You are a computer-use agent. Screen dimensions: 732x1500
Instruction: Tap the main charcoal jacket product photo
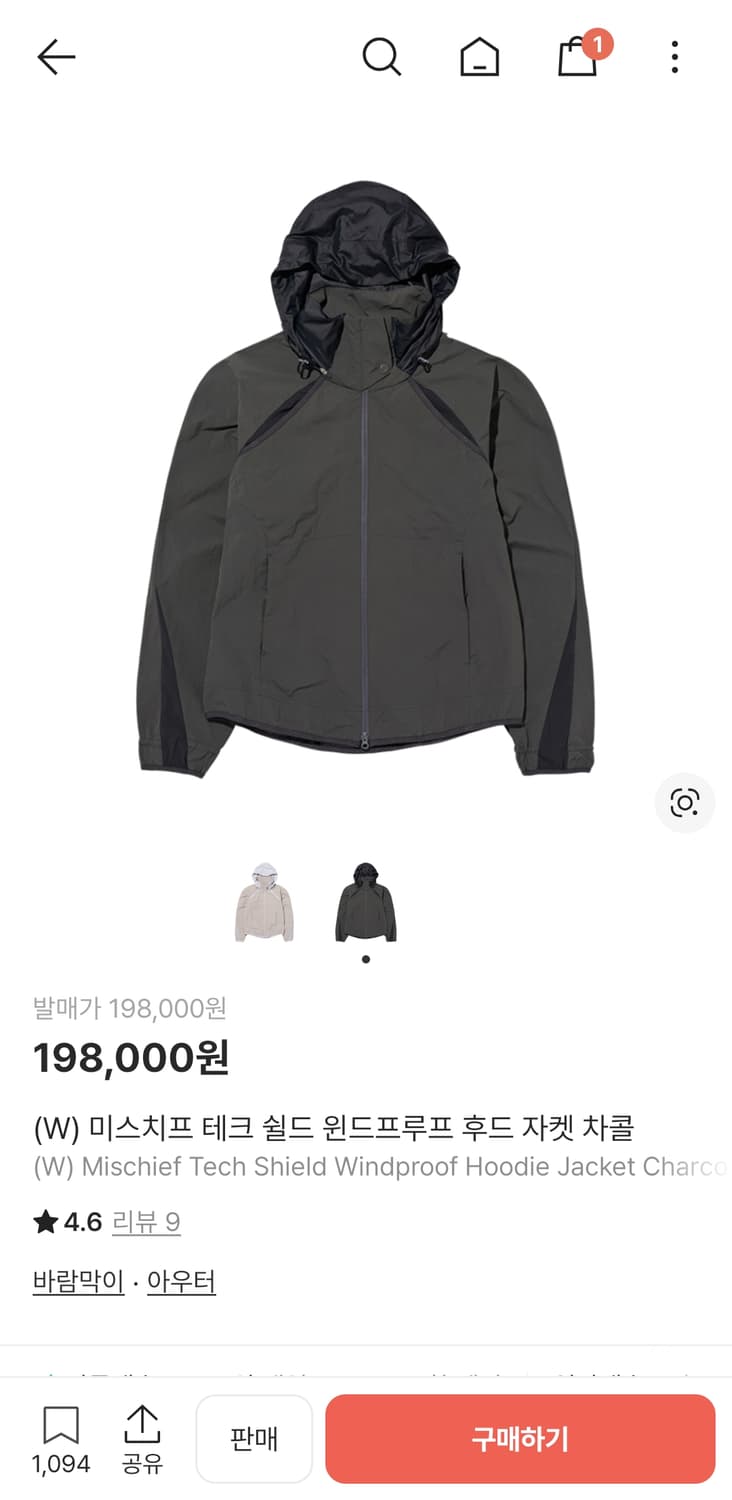[x=366, y=470]
